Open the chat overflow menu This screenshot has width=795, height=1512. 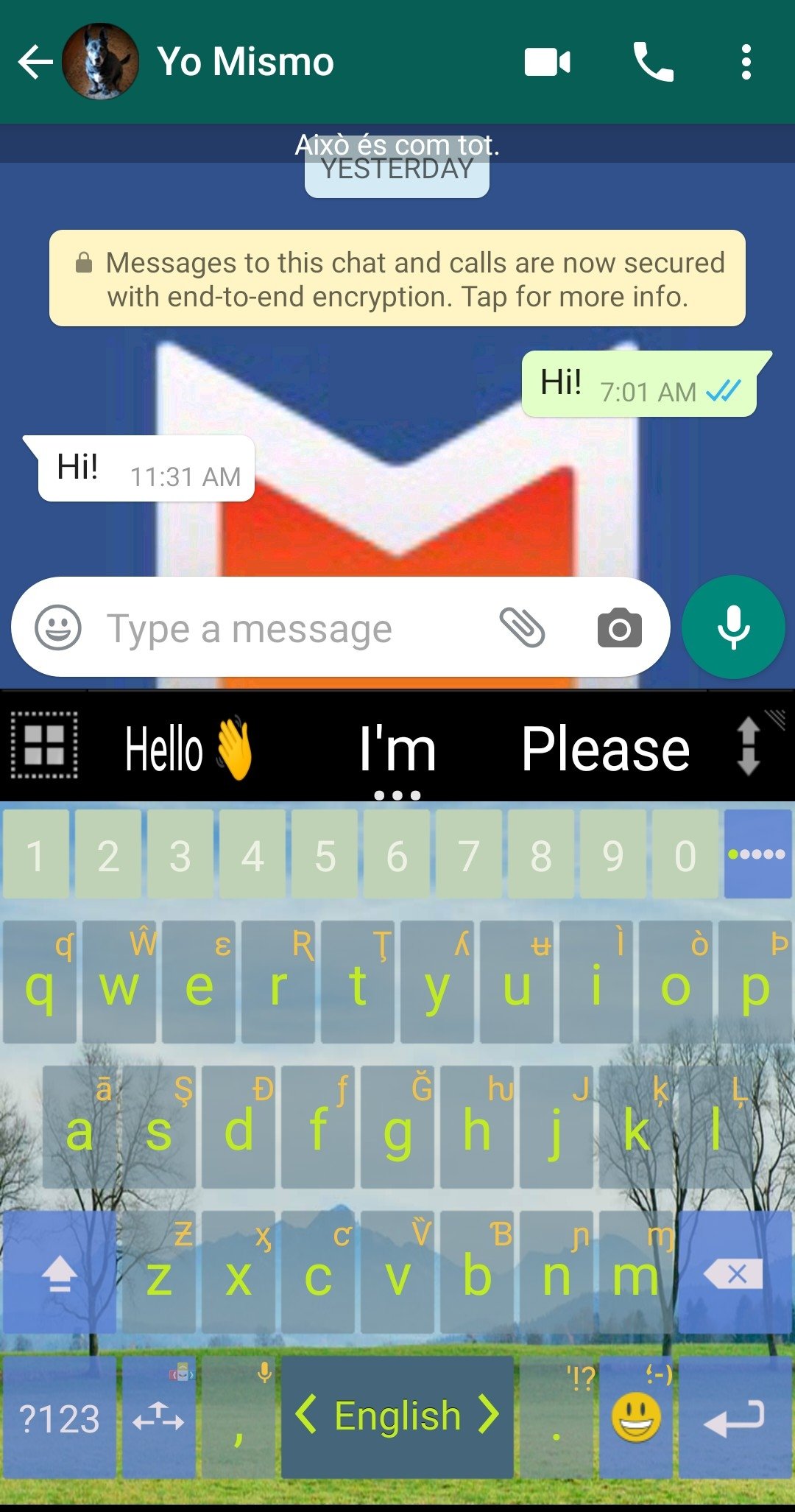pyautogui.click(x=746, y=62)
